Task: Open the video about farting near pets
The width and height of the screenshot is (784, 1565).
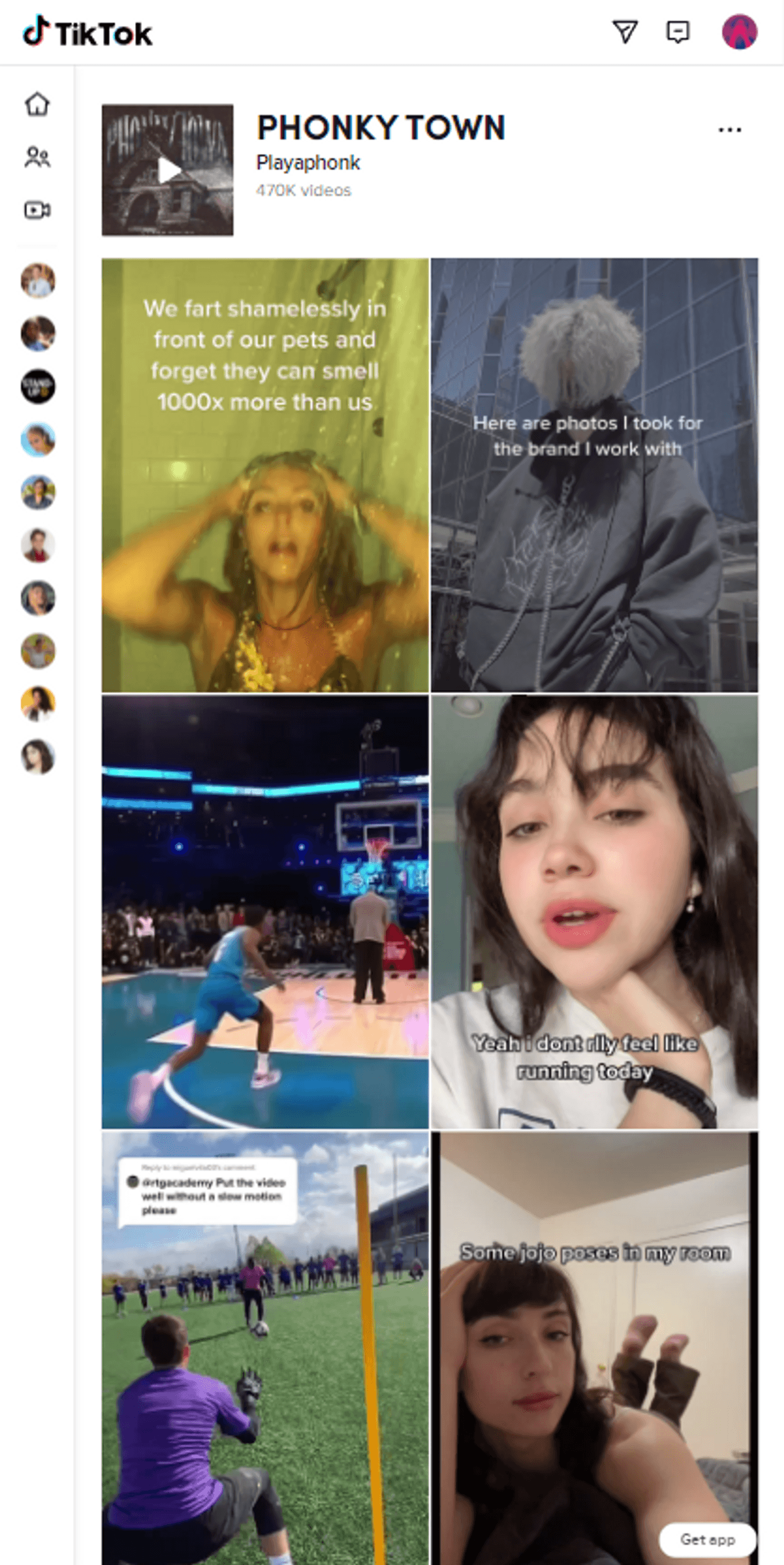Action: coord(265,475)
